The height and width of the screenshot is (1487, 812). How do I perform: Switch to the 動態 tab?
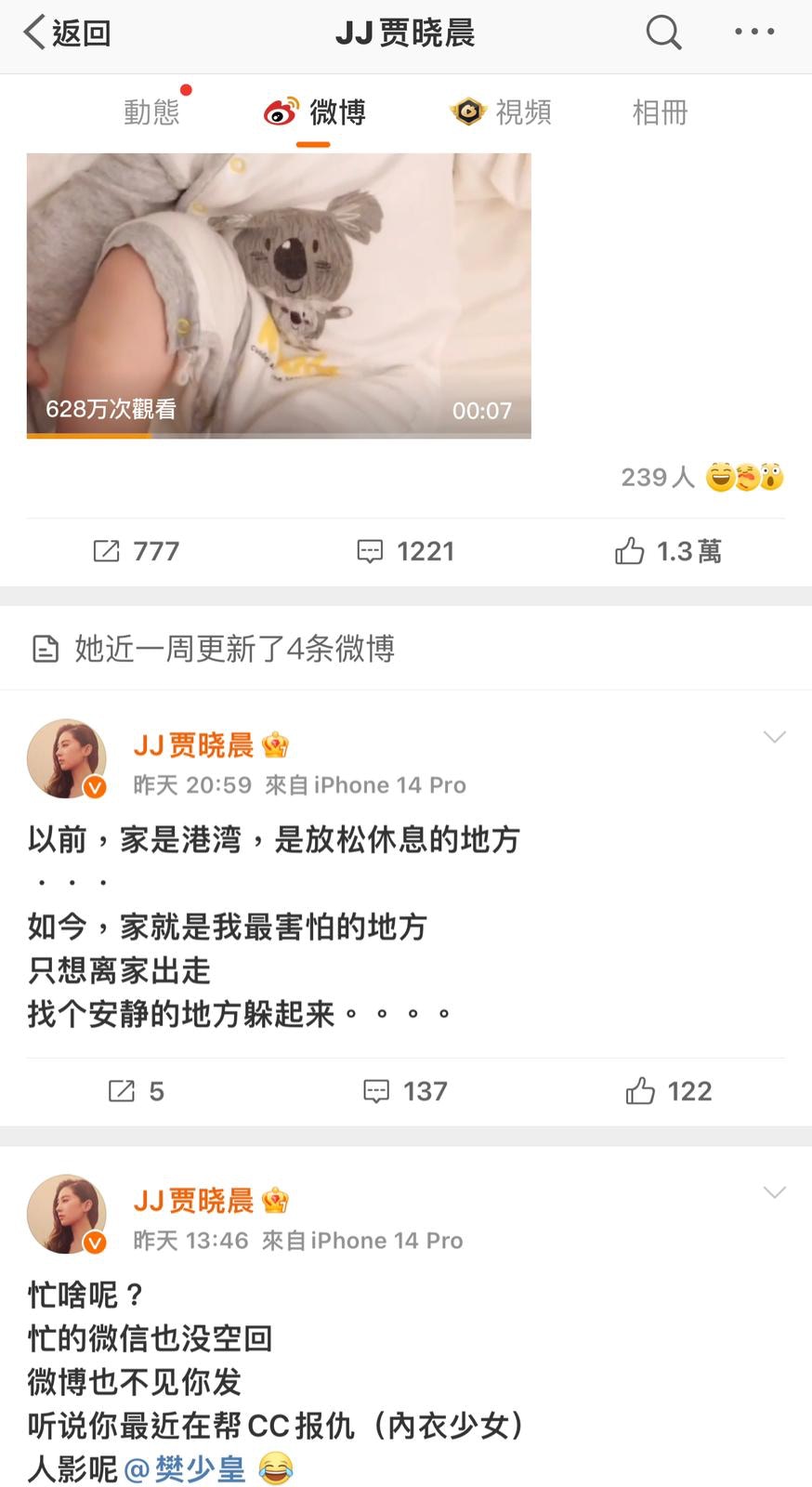[x=151, y=112]
